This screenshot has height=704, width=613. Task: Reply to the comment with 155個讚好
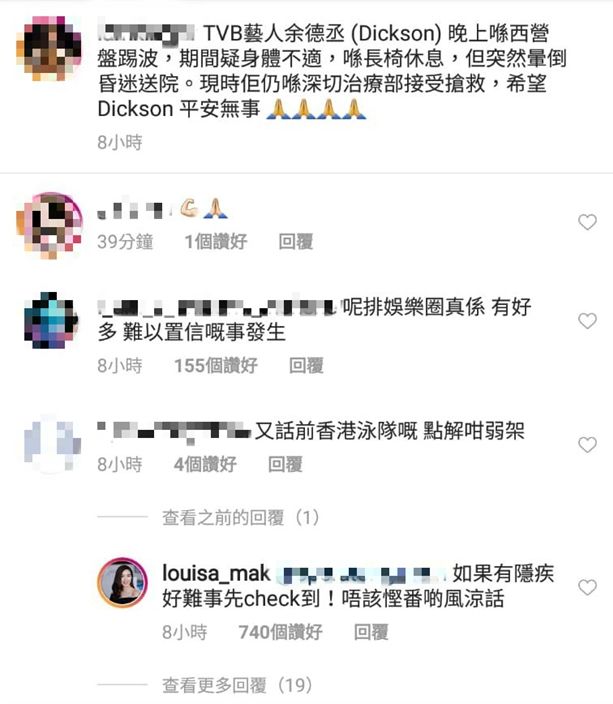307,366
